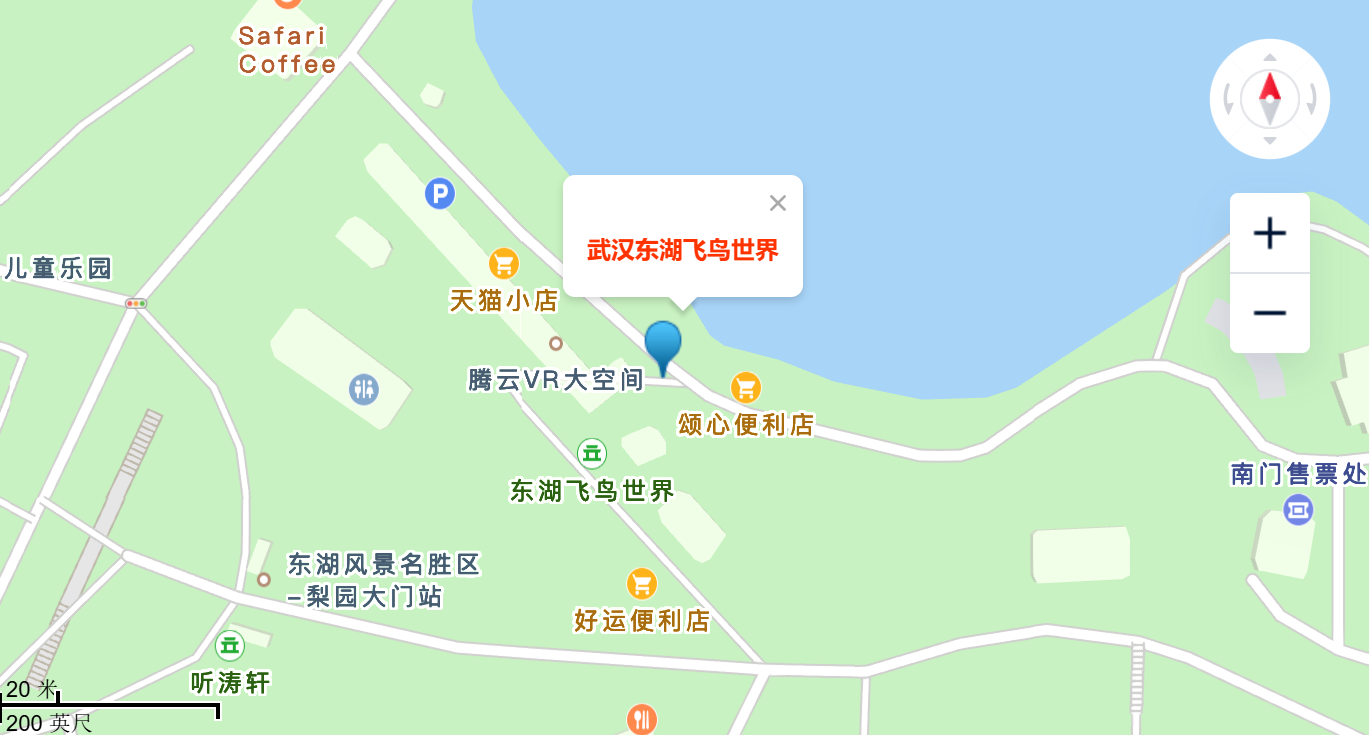
Task: Open the 好运便利店 shop marker
Action: tap(641, 583)
